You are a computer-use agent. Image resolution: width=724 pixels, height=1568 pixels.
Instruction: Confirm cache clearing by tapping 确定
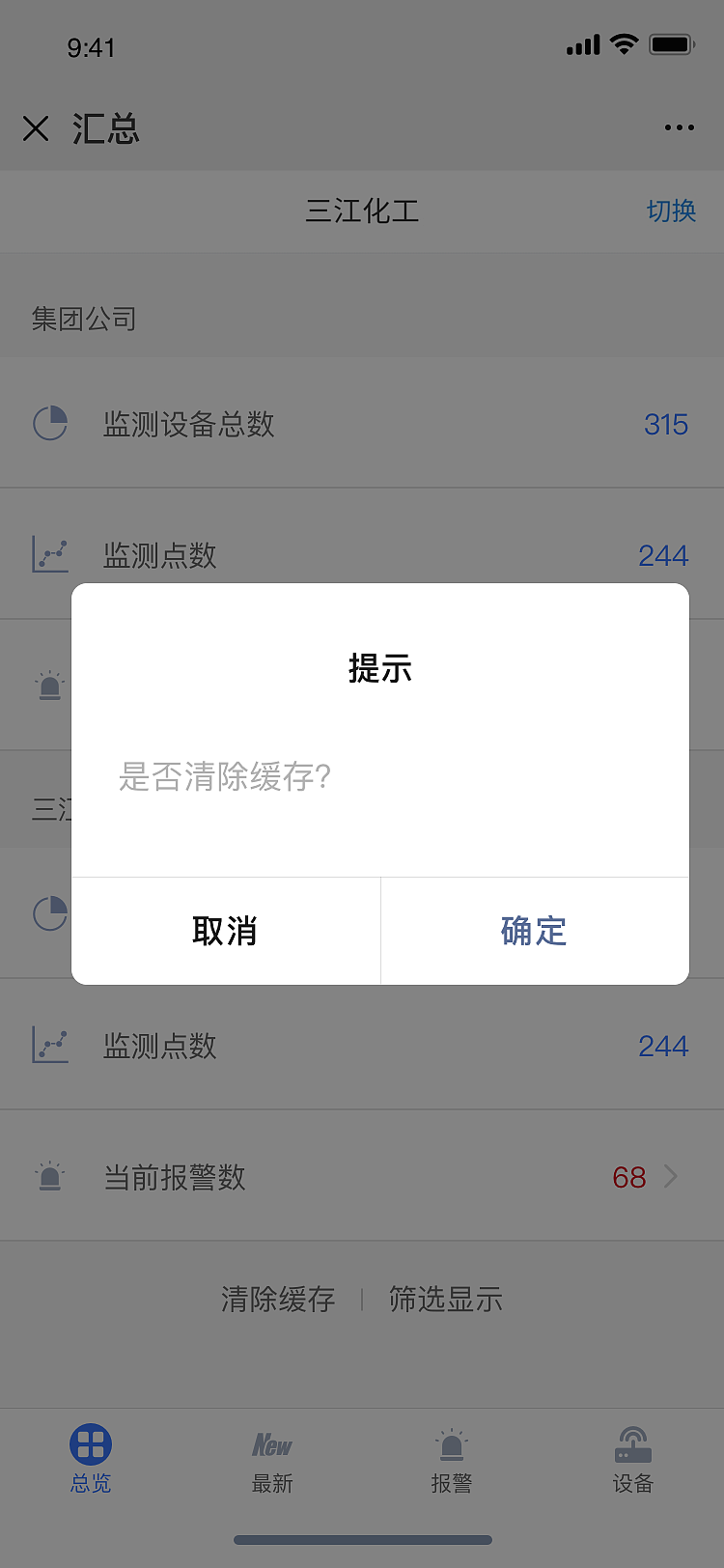[x=534, y=930]
